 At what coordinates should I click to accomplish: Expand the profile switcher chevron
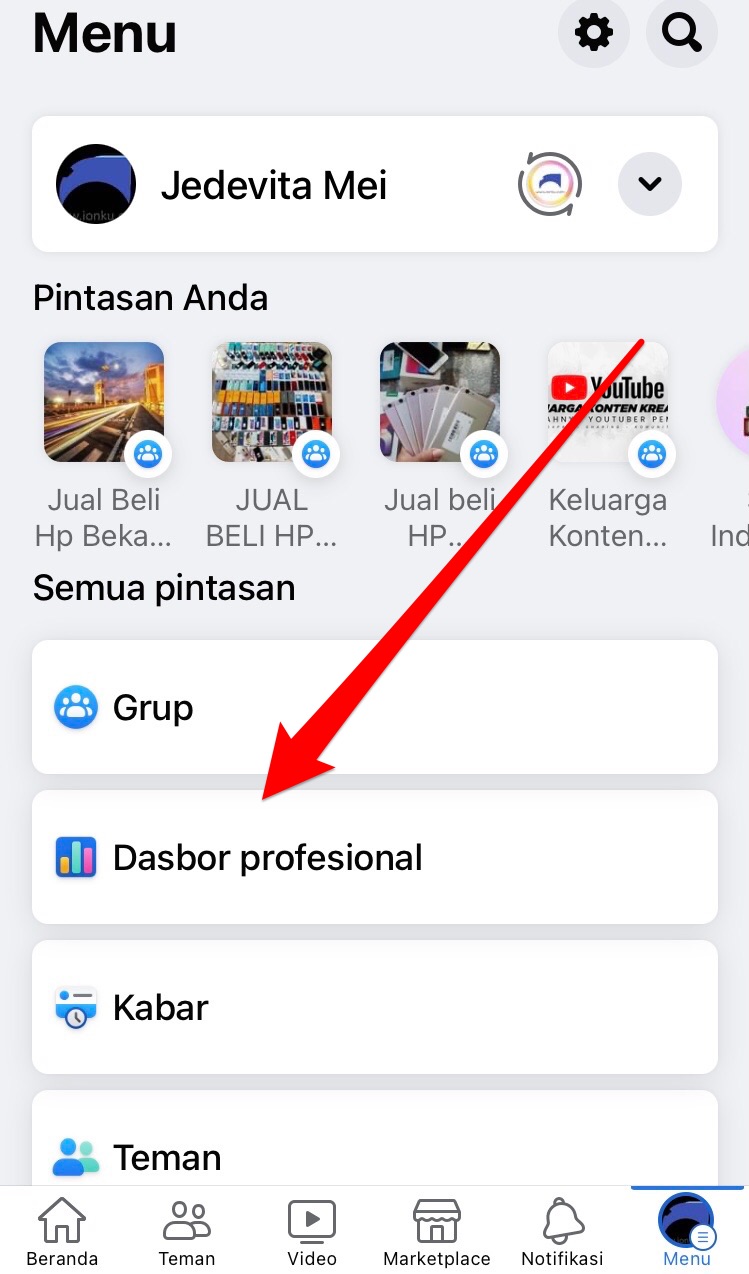point(650,184)
